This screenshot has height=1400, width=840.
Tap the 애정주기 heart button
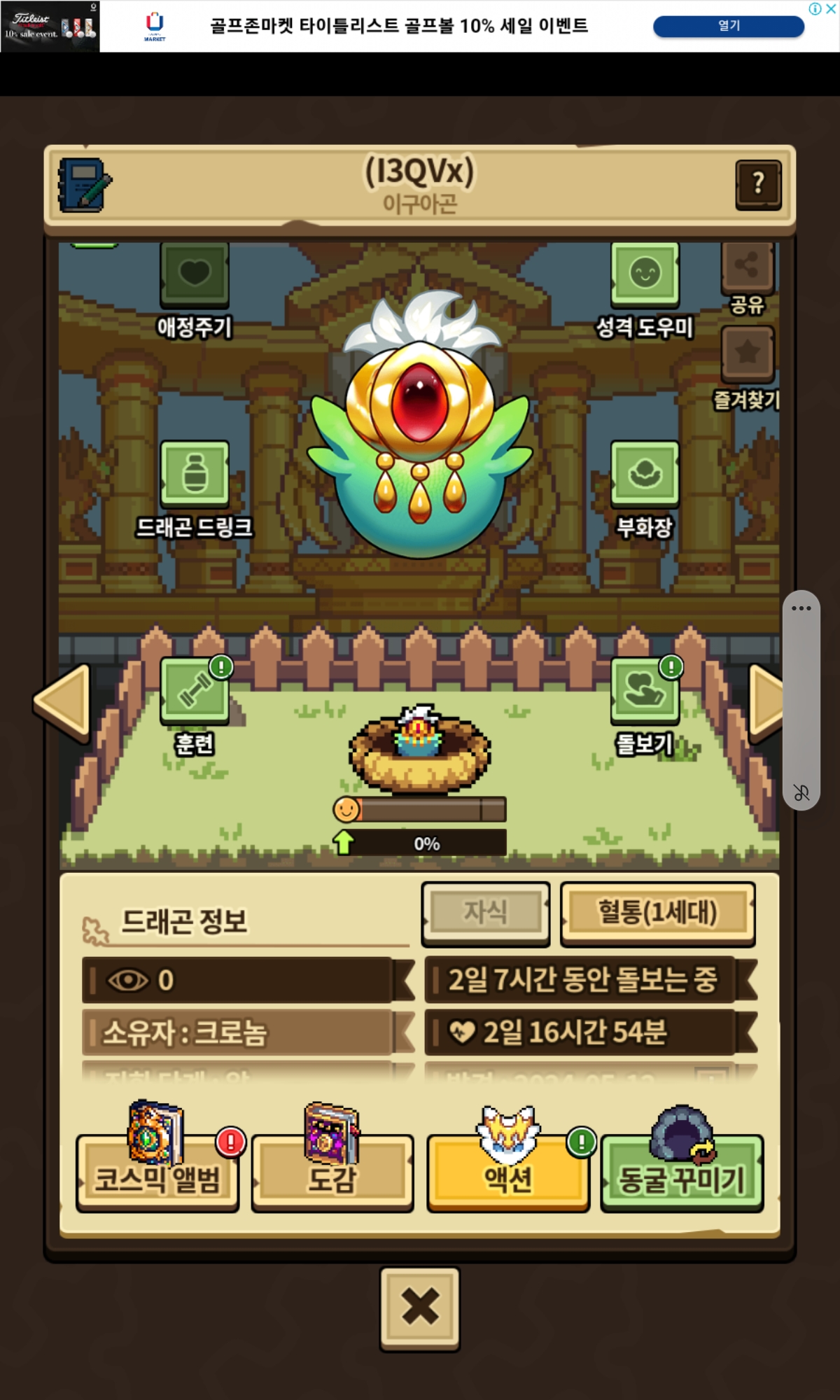coord(195,274)
